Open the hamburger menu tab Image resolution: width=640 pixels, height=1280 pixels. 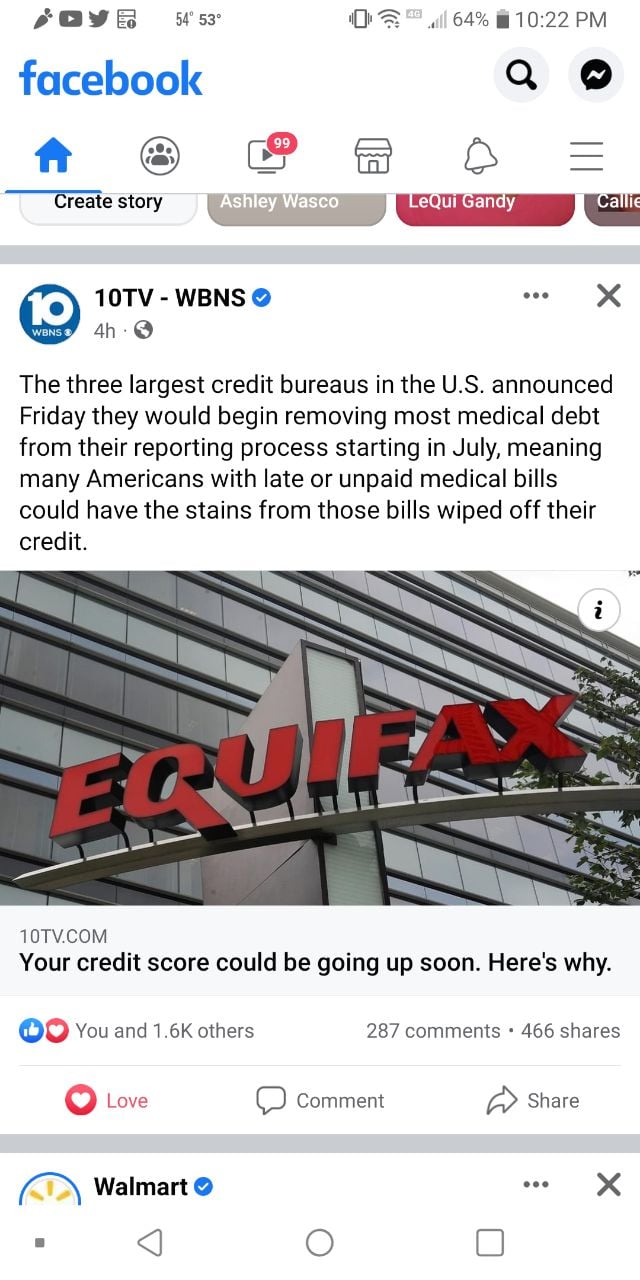pyautogui.click(x=586, y=155)
